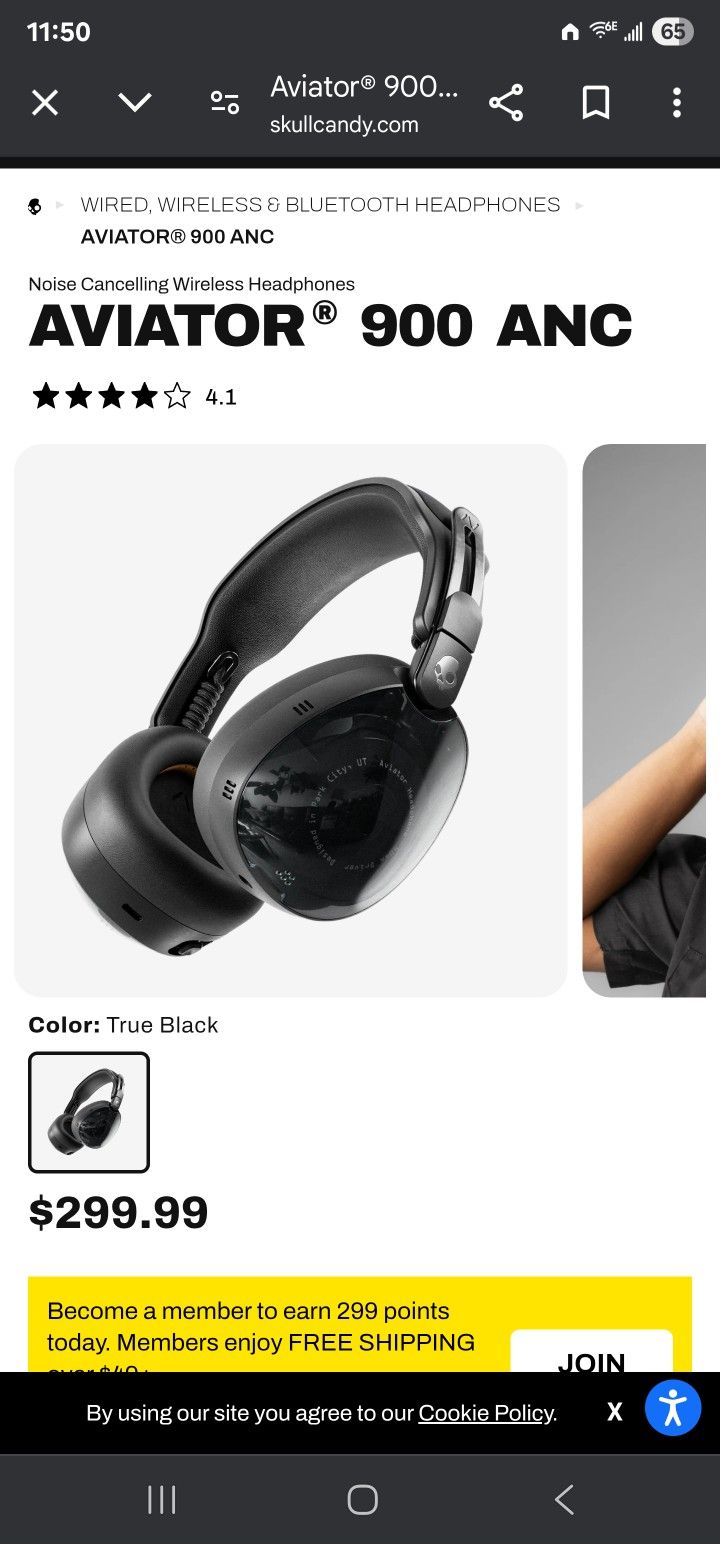Image resolution: width=720 pixels, height=1544 pixels.
Task: Open Wired, Wireless & Bluetooth Headphones breadcrumb
Action: point(320,205)
